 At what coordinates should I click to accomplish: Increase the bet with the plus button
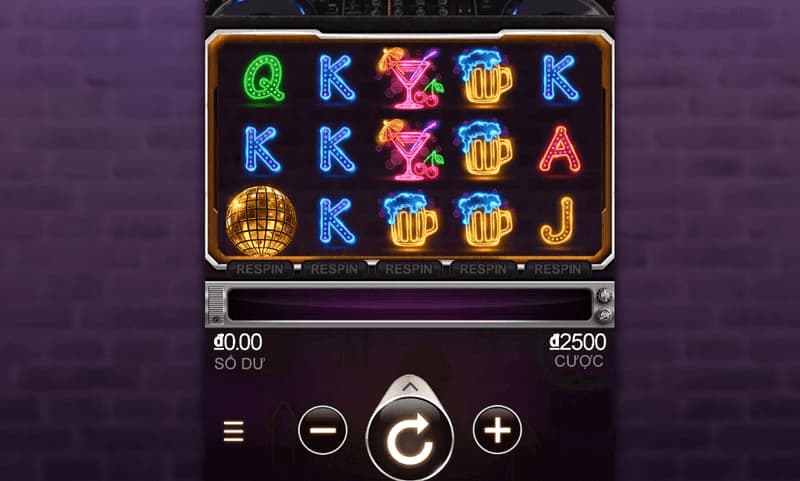point(497,431)
